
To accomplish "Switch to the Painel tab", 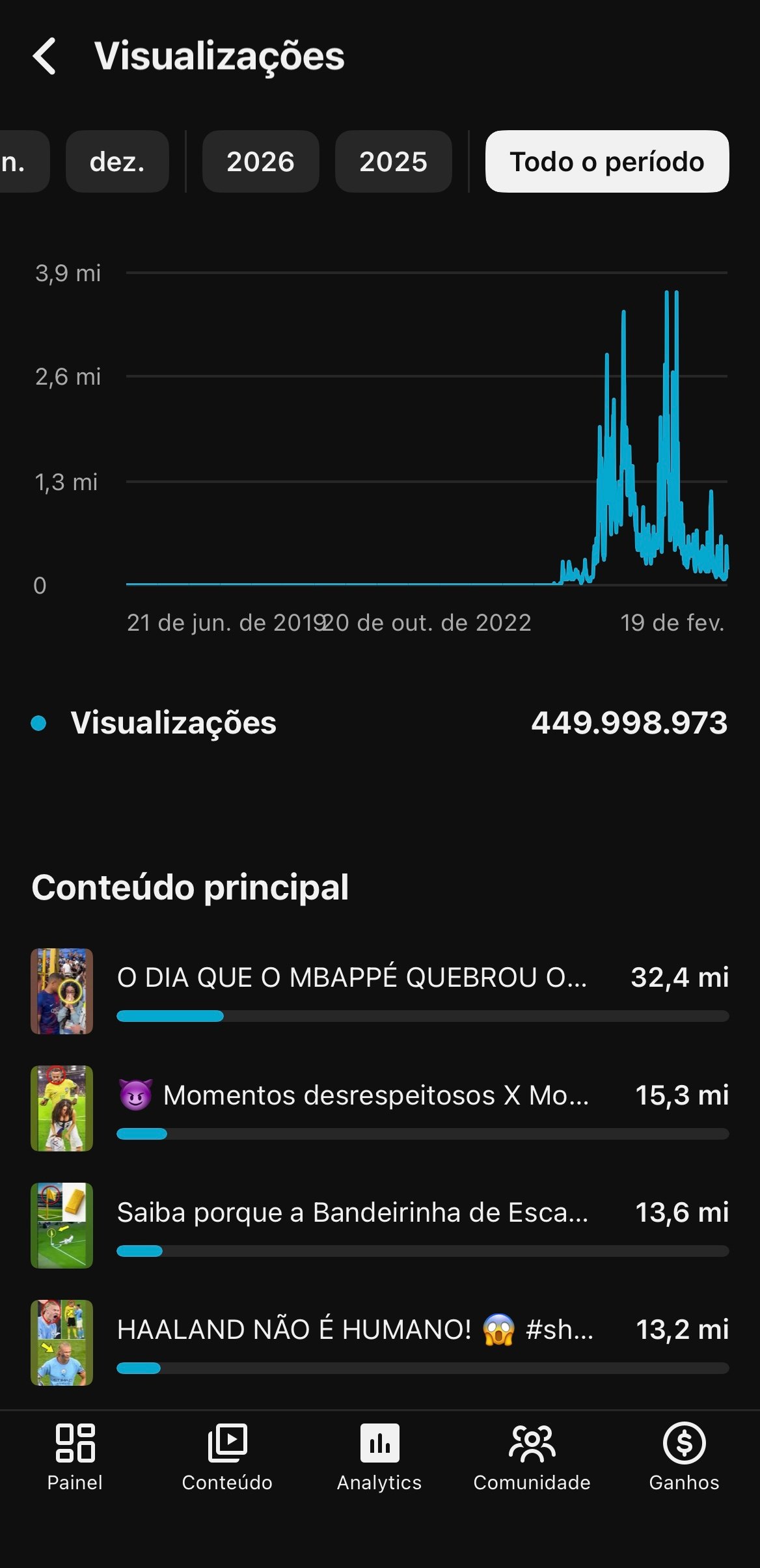I will (x=75, y=1457).
